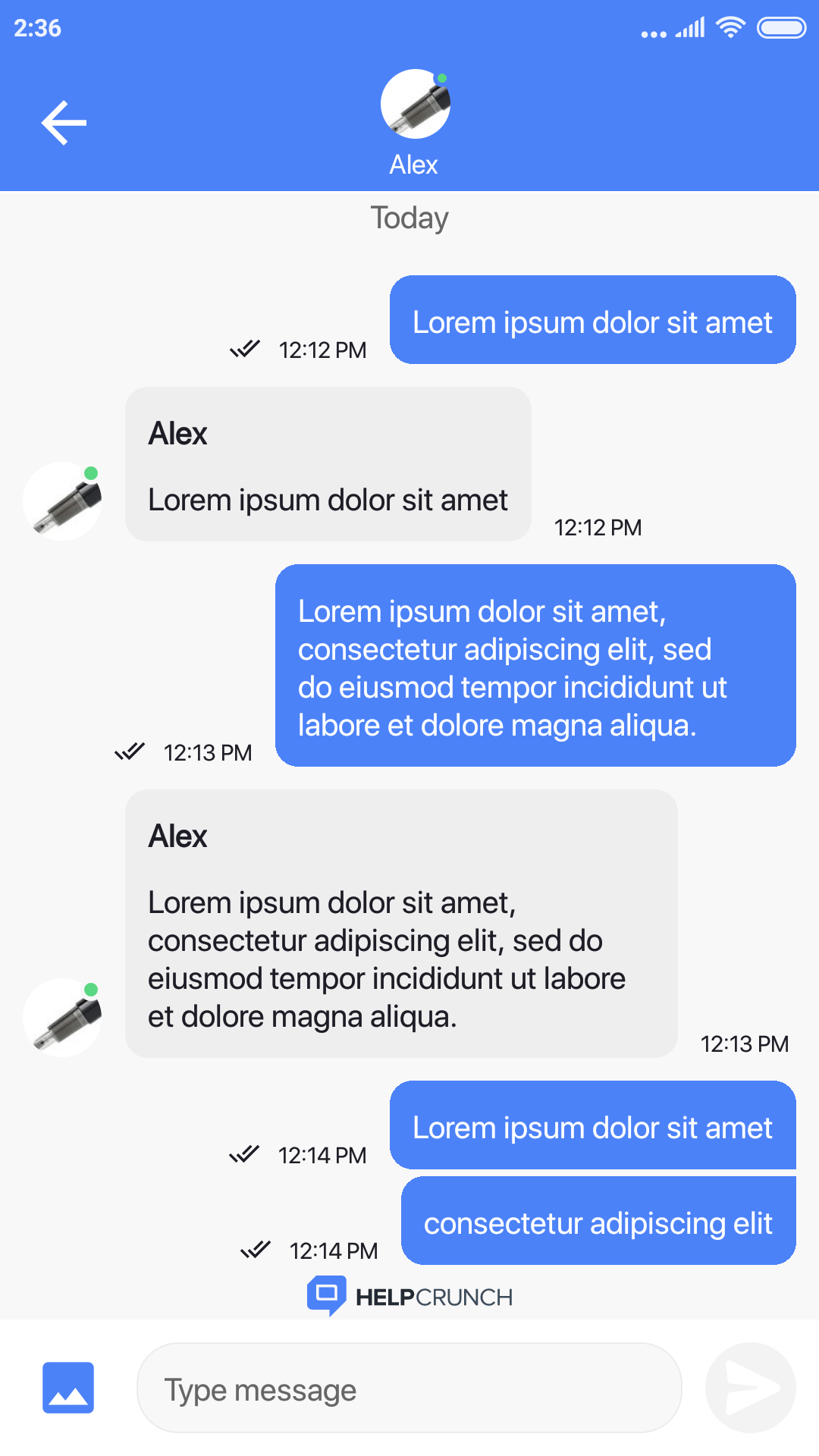Viewport: 819px width, 1456px height.
Task: Open Alex's avatar in the header
Action: click(415, 104)
